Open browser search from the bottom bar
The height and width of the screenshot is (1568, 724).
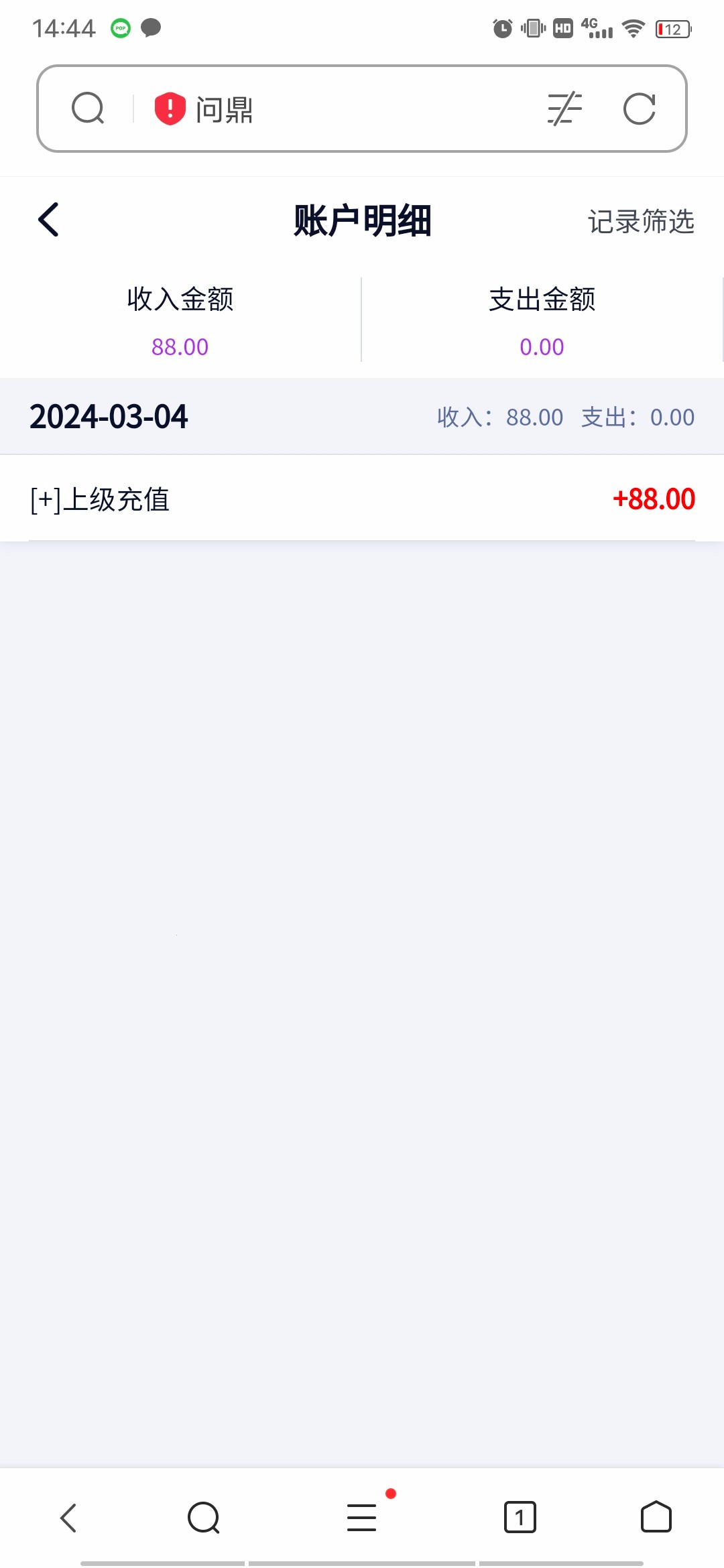pos(204,1518)
